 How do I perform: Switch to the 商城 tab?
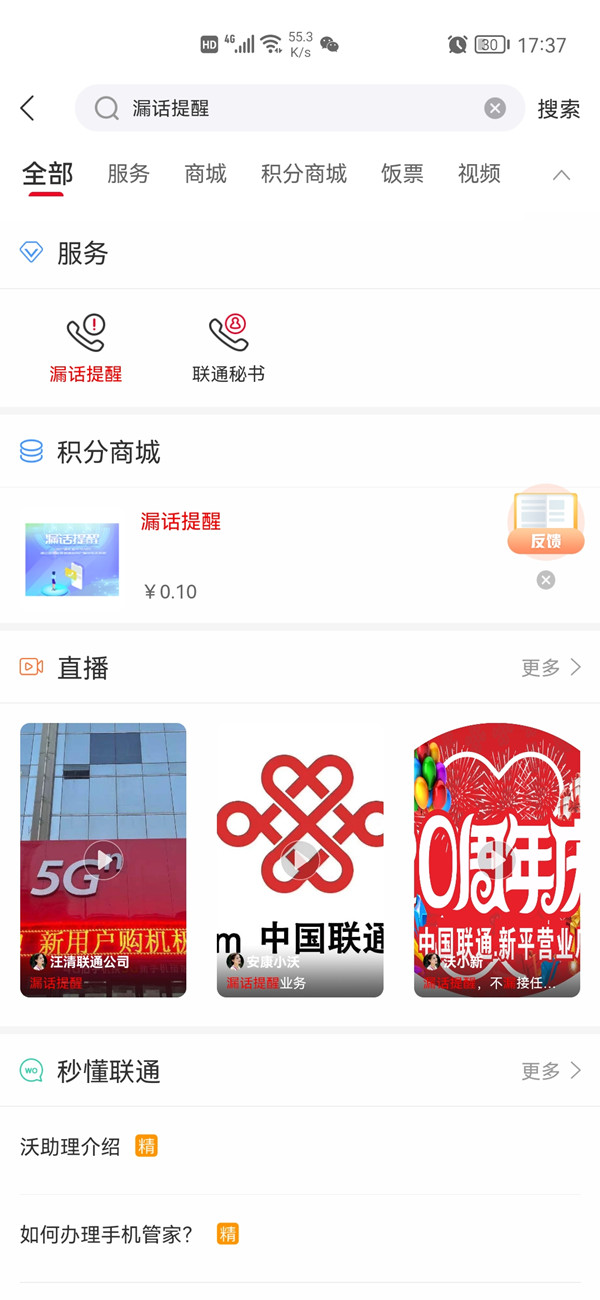pyautogui.click(x=205, y=174)
